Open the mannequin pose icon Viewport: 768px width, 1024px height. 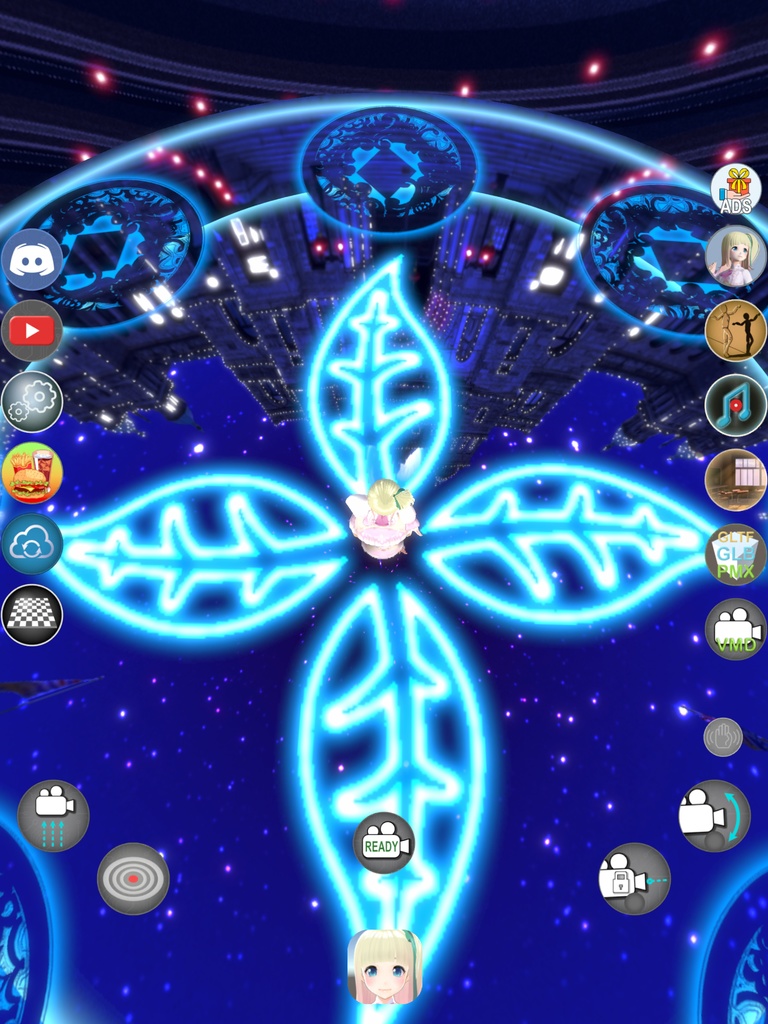[736, 330]
